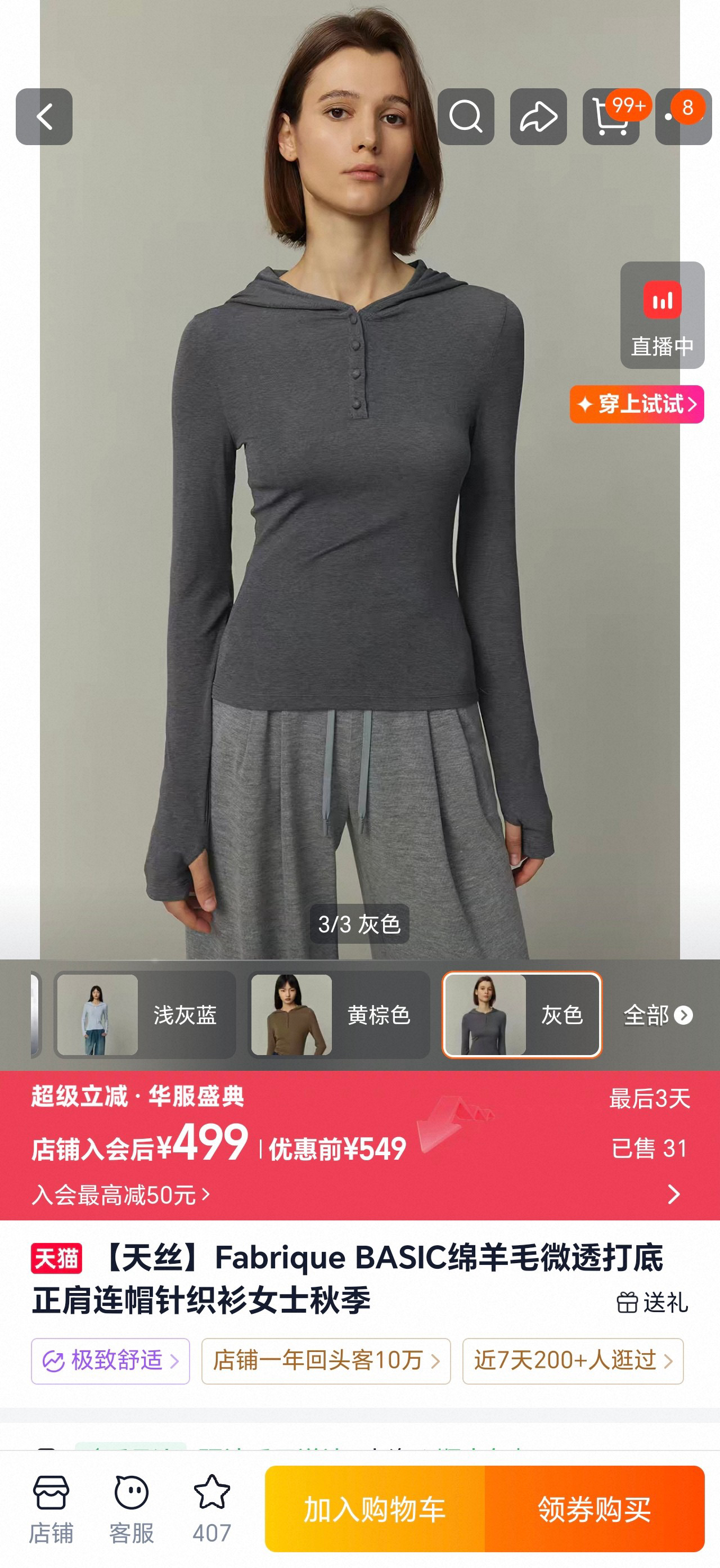Try on with 穿上试试
This screenshot has height=1568, width=720.
click(637, 404)
